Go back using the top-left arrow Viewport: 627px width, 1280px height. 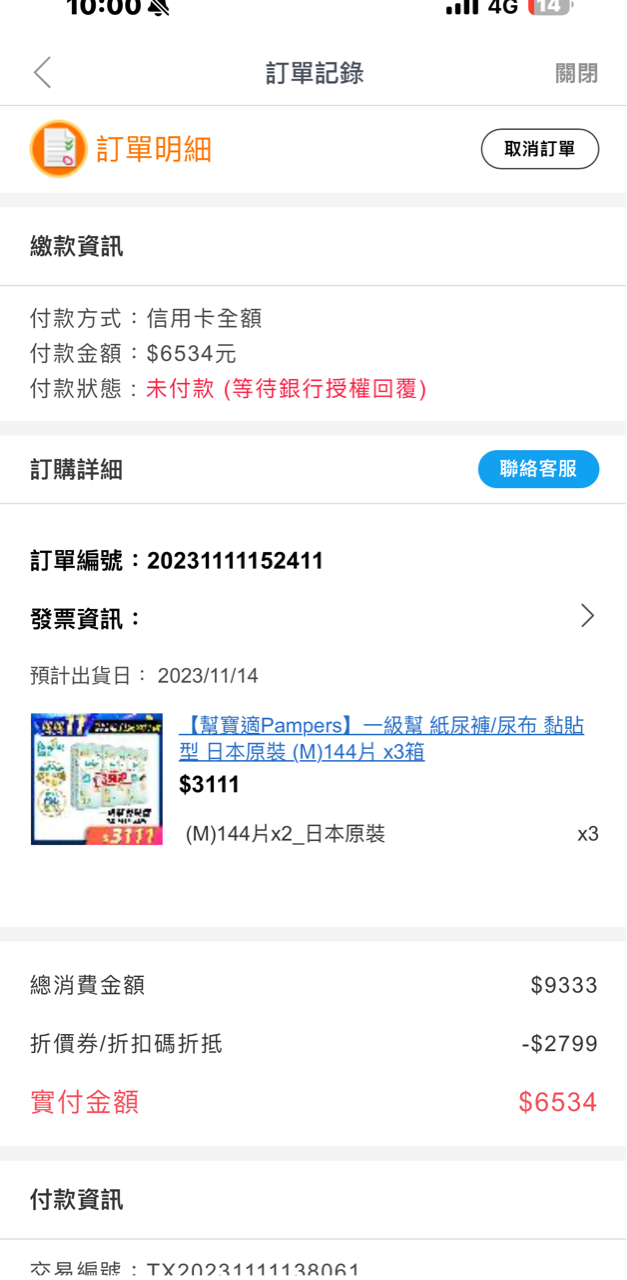pyautogui.click(x=42, y=73)
